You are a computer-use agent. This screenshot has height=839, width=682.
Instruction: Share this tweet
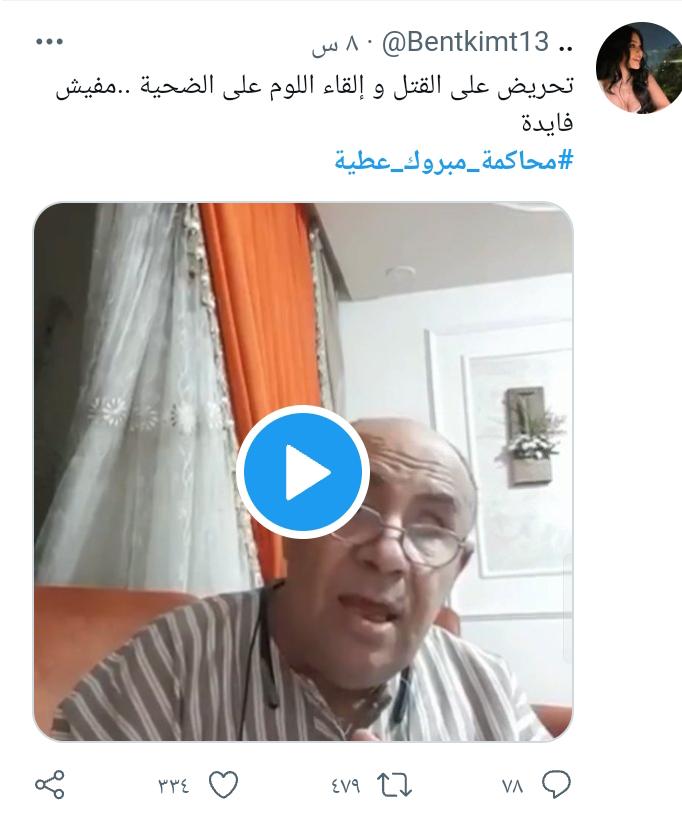tap(50, 785)
